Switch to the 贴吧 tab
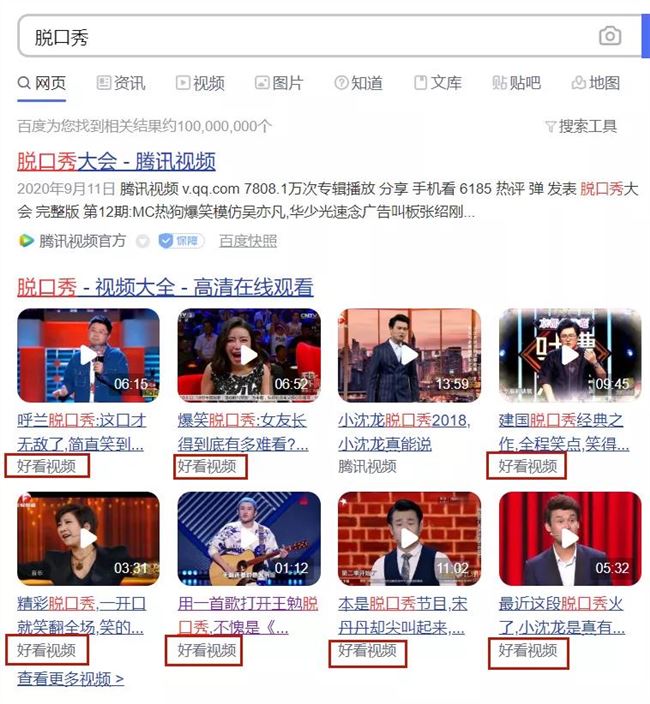This screenshot has height=704, width=650. (516, 83)
